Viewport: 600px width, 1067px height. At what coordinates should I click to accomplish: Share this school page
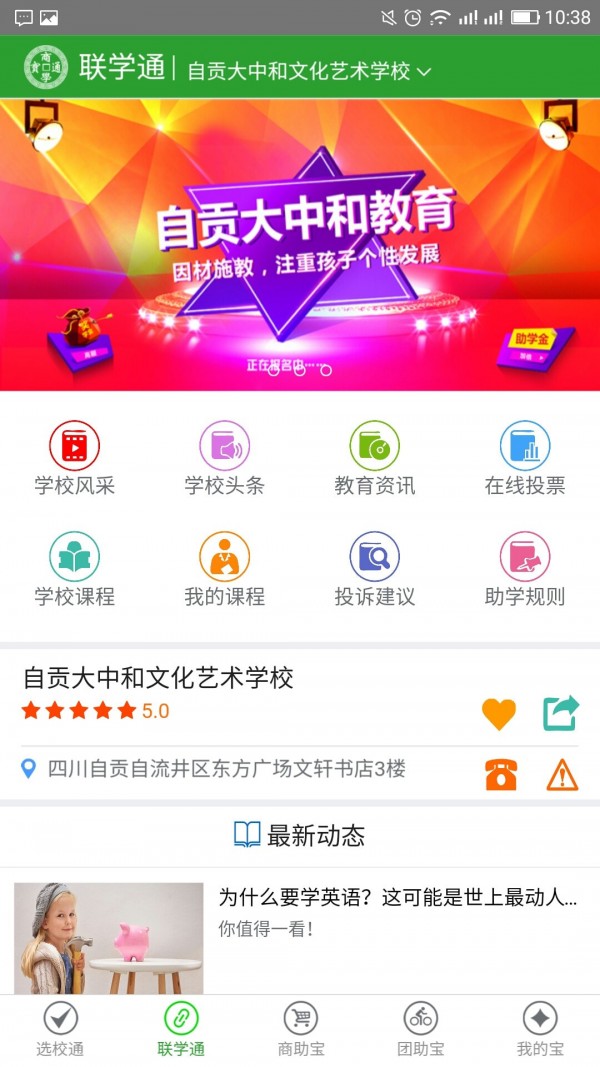tap(561, 713)
